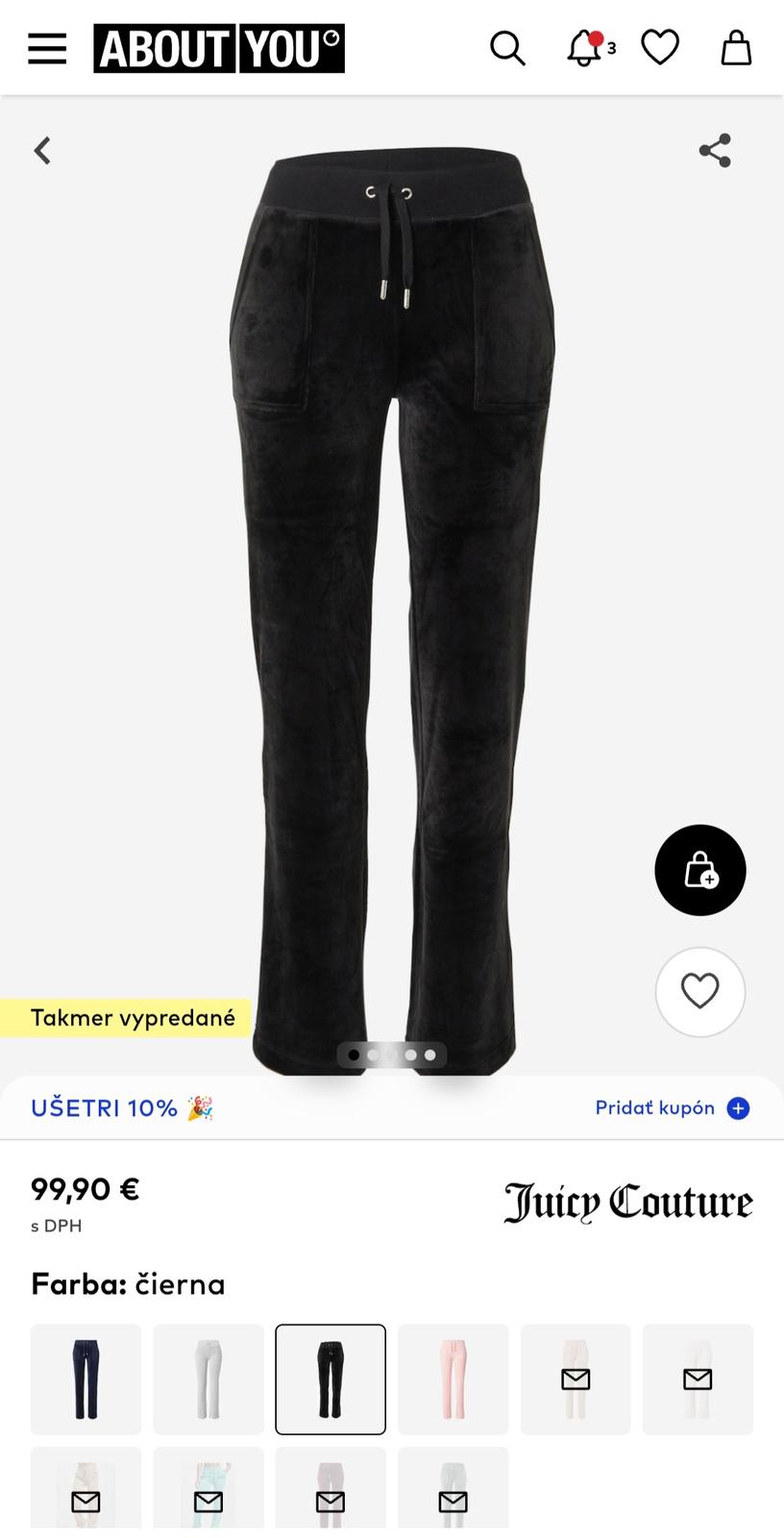Share this product
This screenshot has height=1538, width=784.
click(715, 151)
